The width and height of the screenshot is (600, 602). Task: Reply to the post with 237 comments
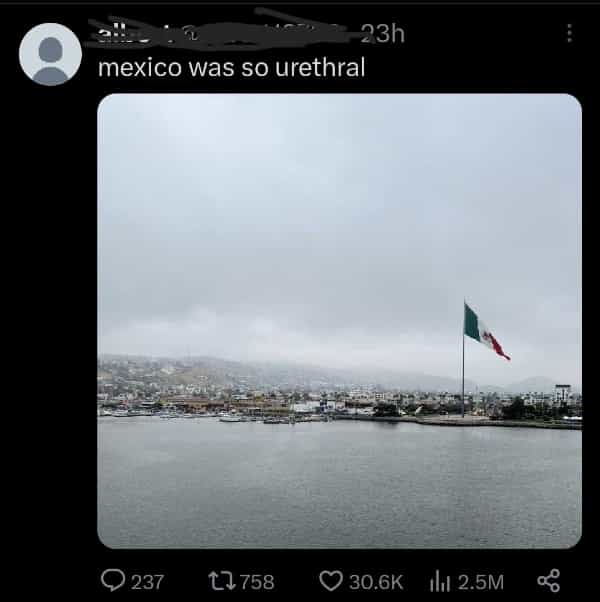point(115,581)
